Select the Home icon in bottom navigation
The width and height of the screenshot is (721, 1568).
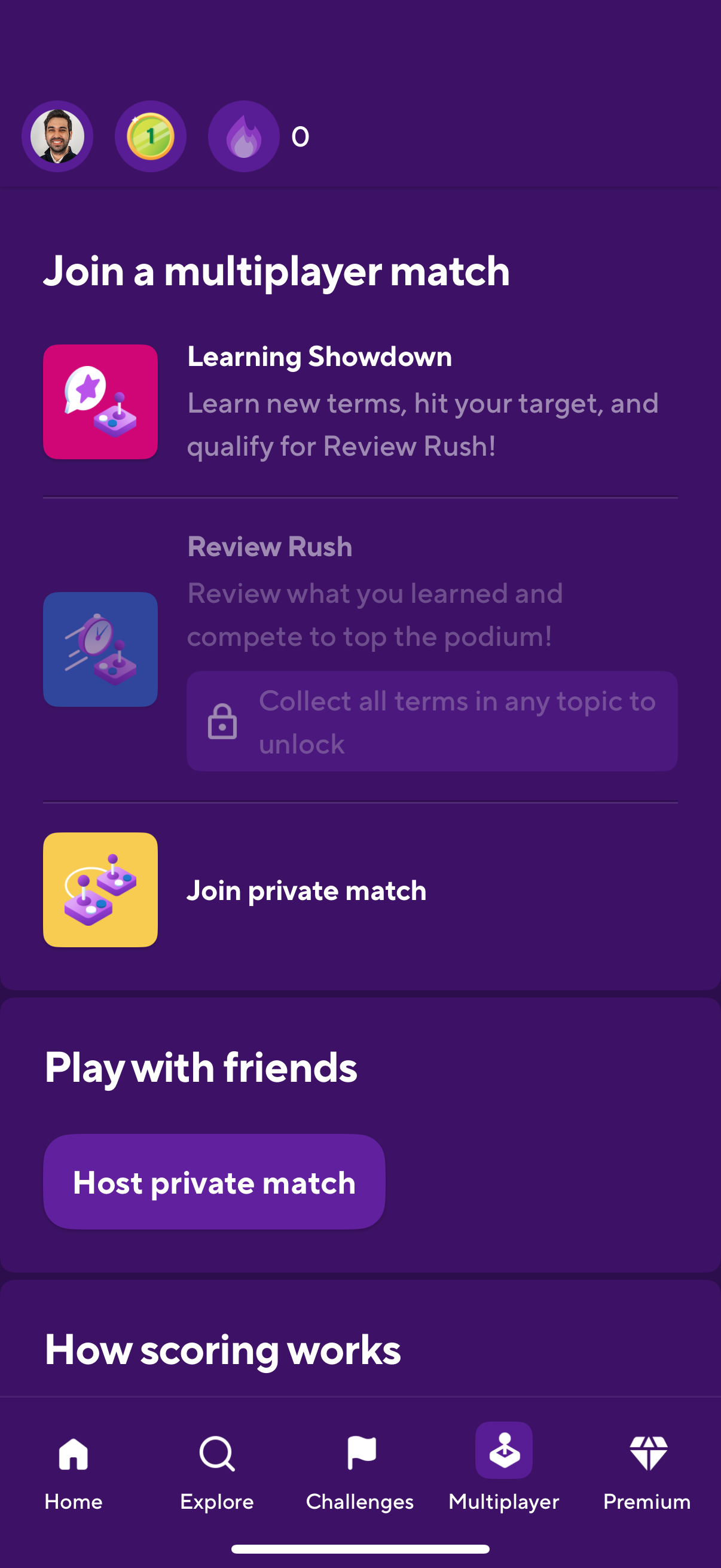click(x=73, y=1448)
